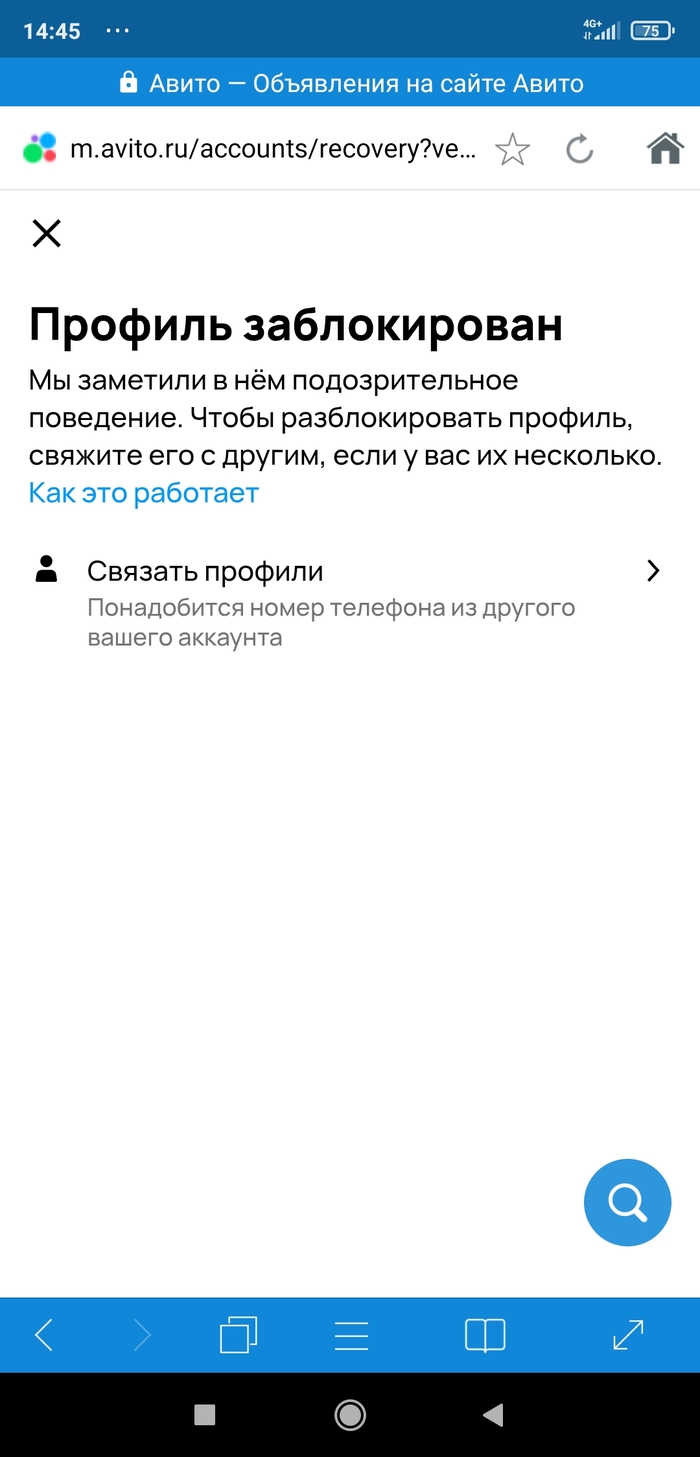Screen dimensions: 700x1457
Task: Go back to the previous page
Action: coord(44,1335)
